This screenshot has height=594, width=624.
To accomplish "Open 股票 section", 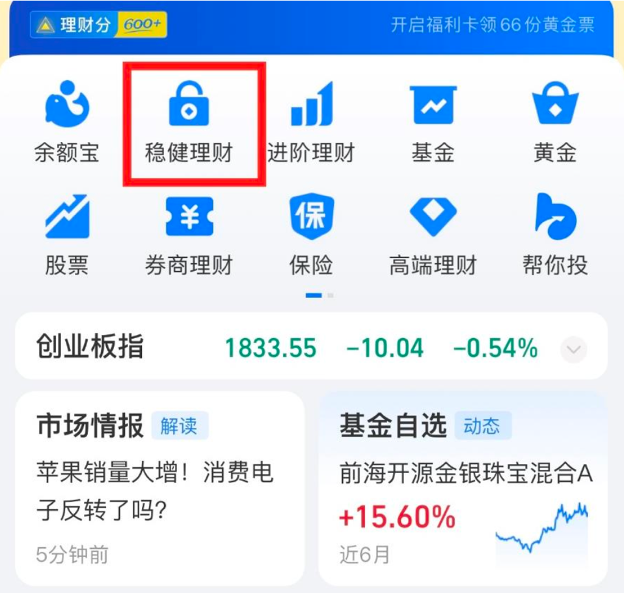I will [67, 234].
